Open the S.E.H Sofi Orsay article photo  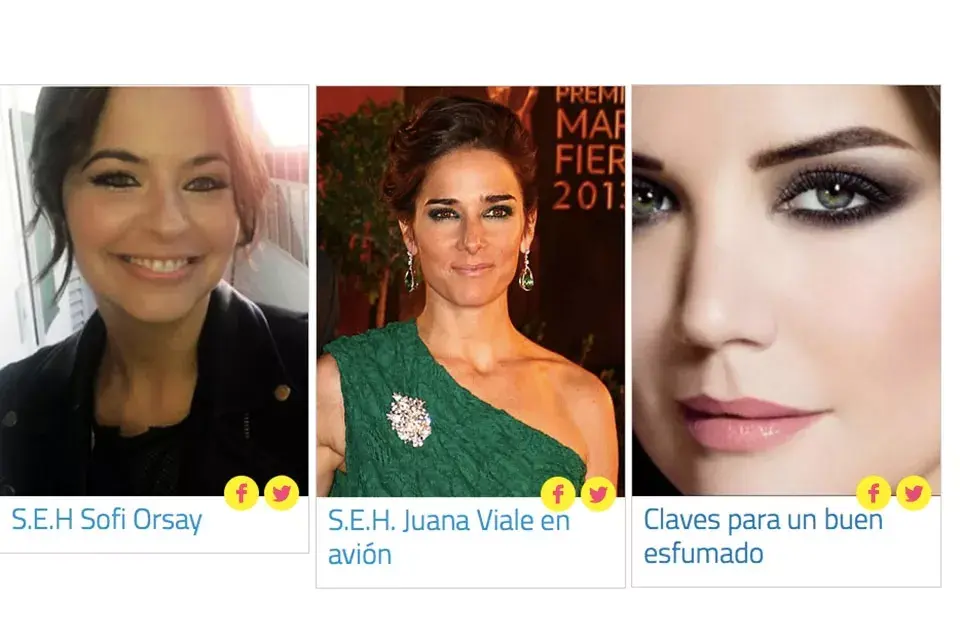click(154, 290)
